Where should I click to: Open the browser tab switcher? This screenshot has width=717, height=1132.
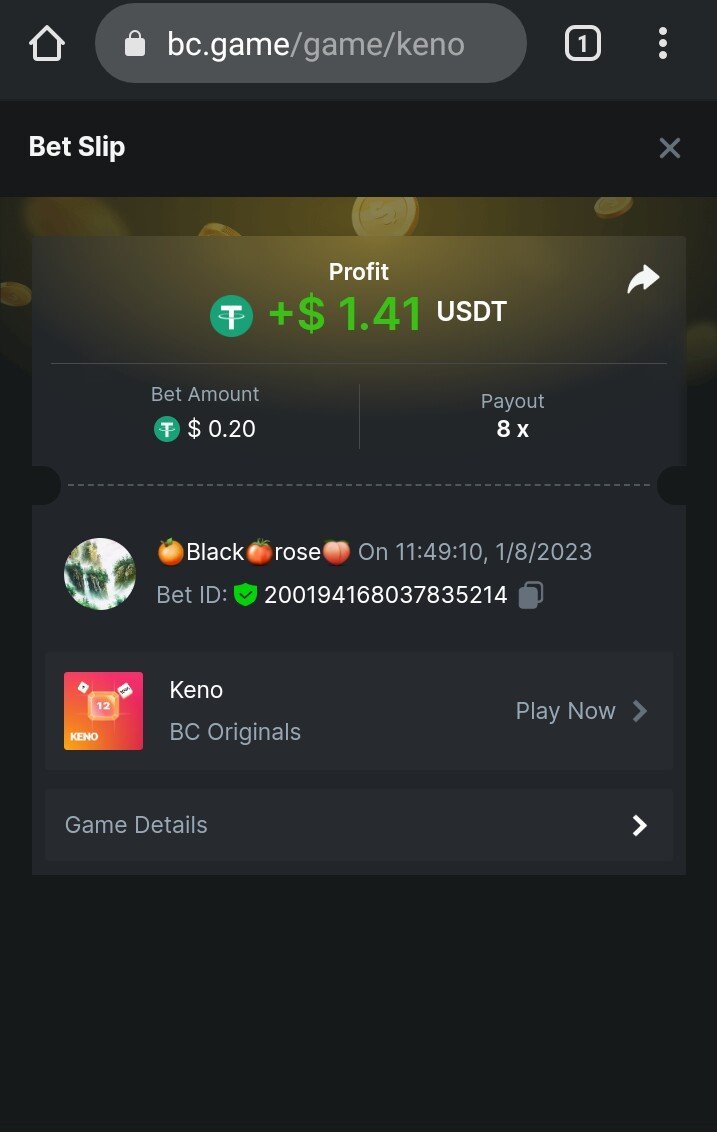click(x=583, y=43)
